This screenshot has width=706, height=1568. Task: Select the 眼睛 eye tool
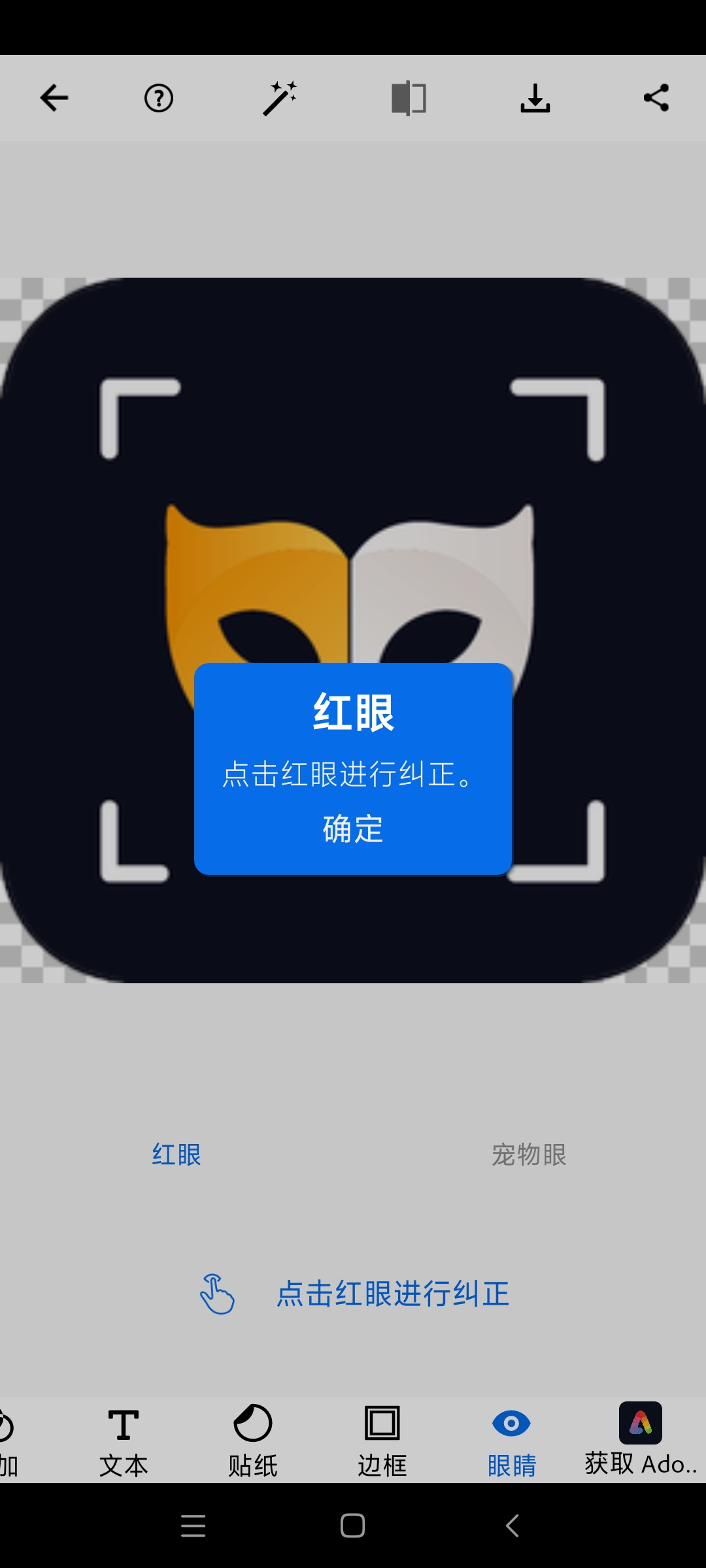(512, 1441)
